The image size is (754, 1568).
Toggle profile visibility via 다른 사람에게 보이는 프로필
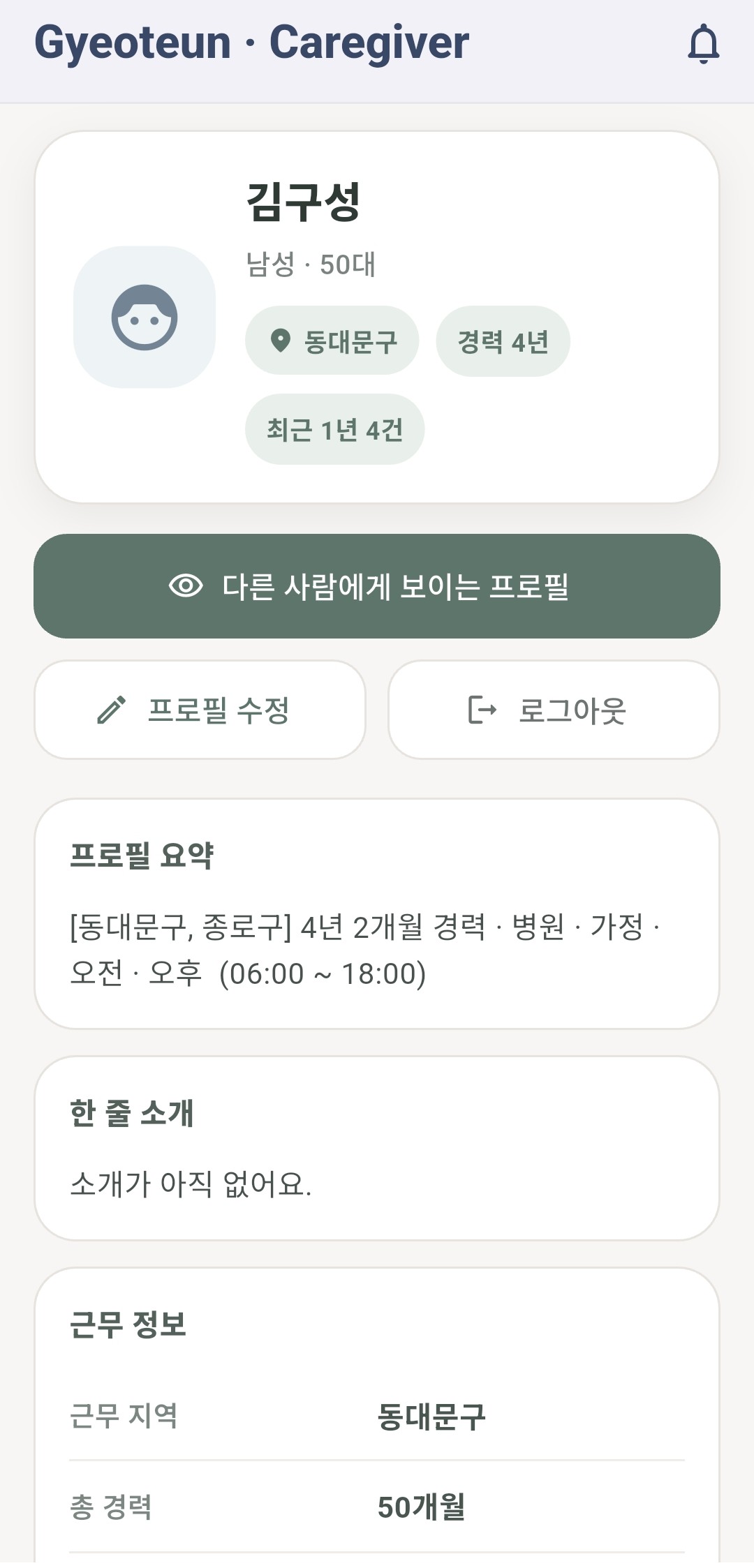[377, 587]
